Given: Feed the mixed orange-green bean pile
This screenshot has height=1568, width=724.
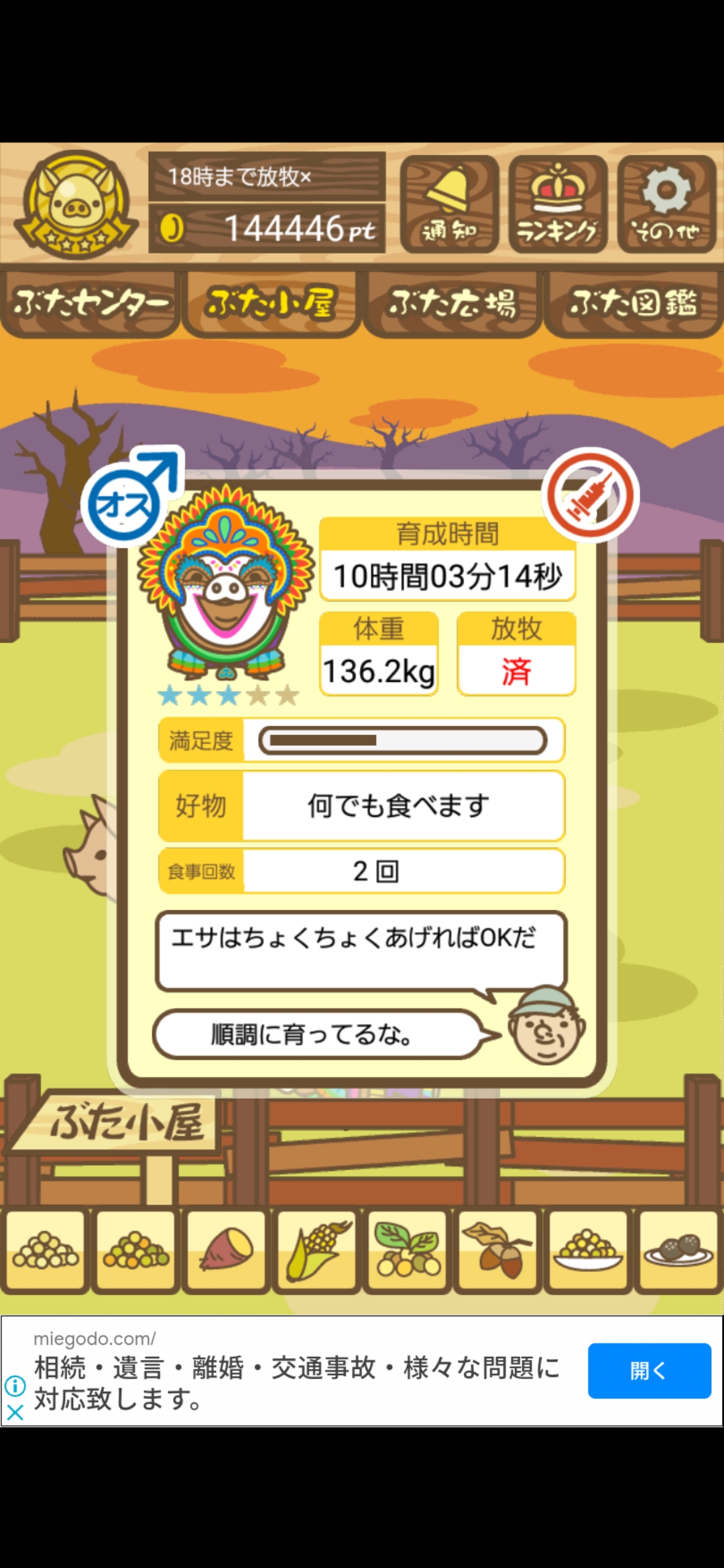Looking at the screenshot, I should [x=136, y=1251].
